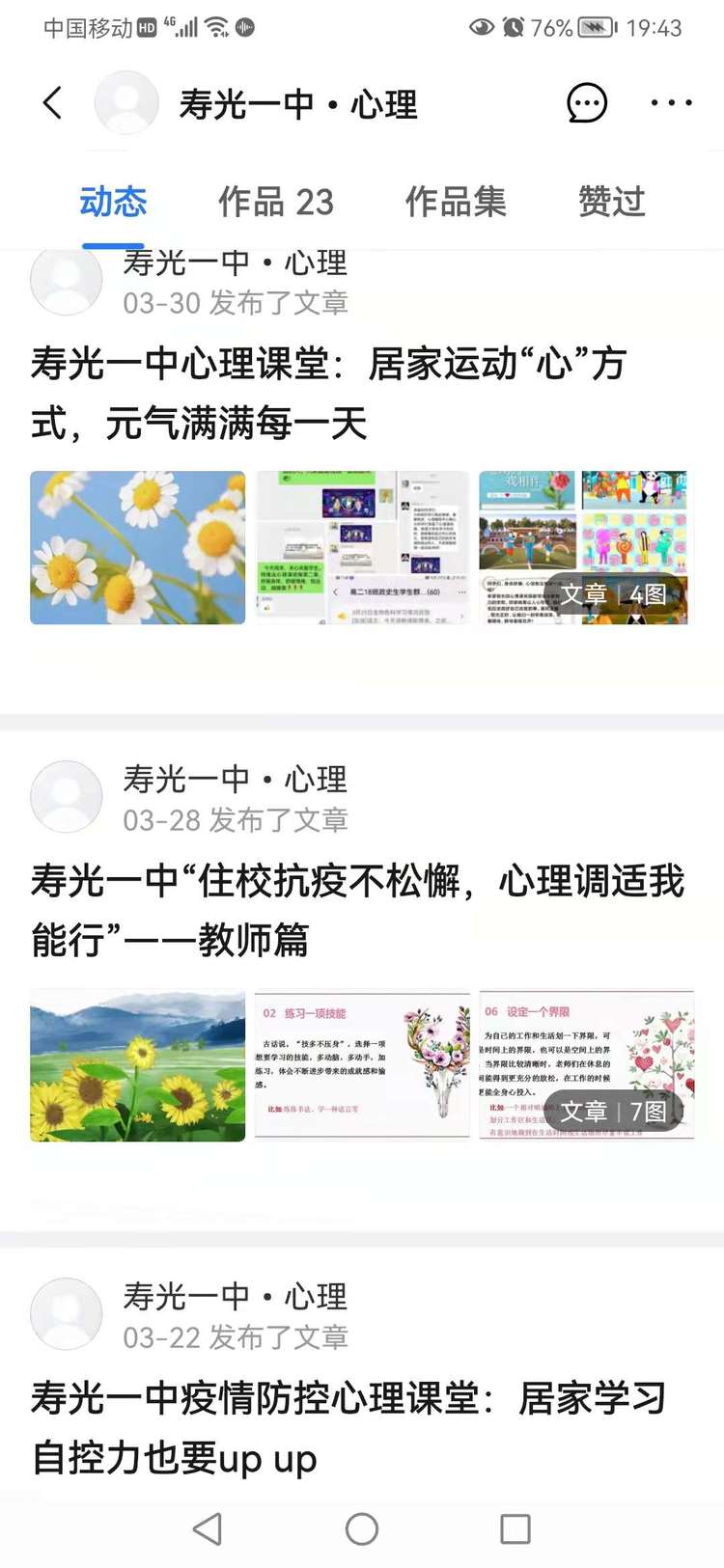
Task: Open article 居家运动“心”方式
Action: coord(328,394)
